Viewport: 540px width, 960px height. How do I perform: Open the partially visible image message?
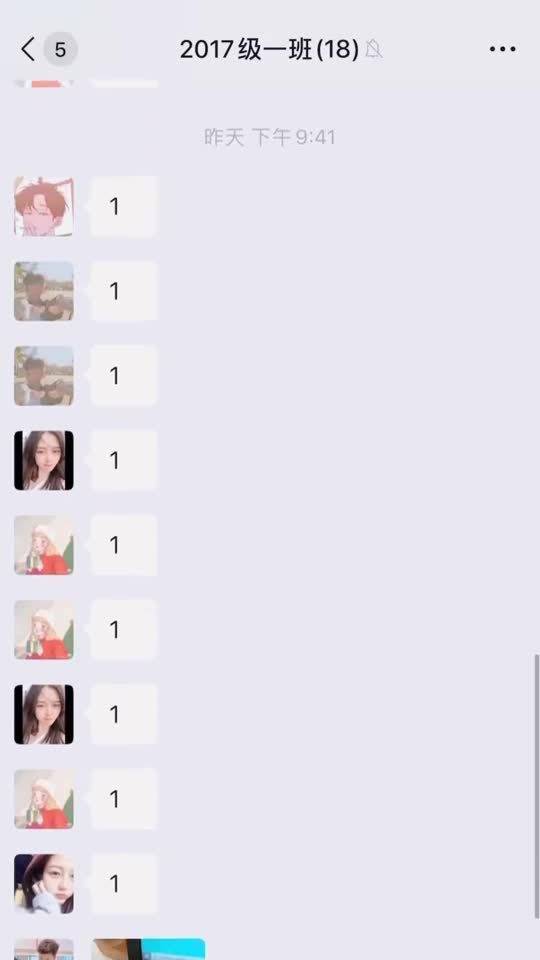pyautogui.click(x=149, y=948)
